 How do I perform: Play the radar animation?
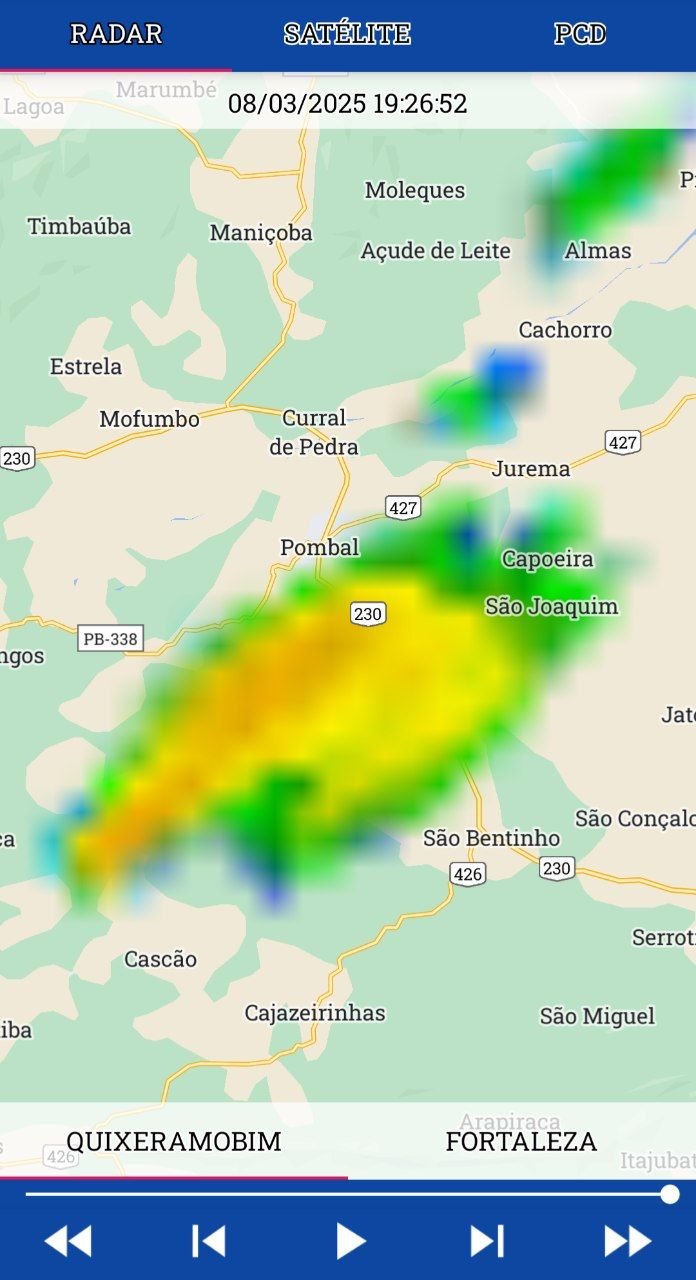point(350,1241)
